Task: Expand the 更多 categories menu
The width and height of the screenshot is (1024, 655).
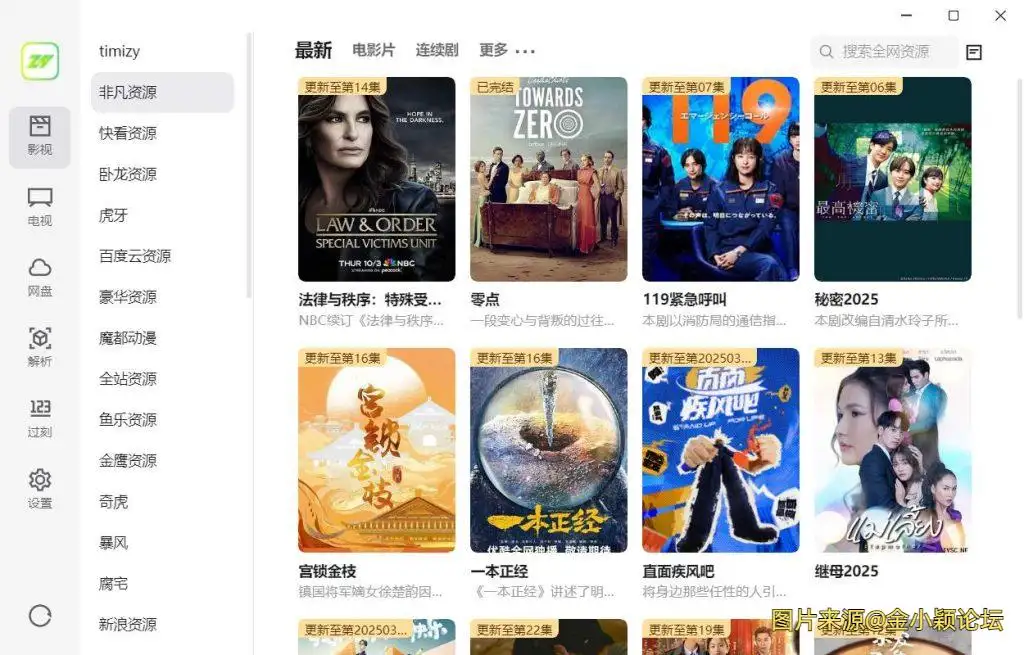Action: tap(507, 50)
